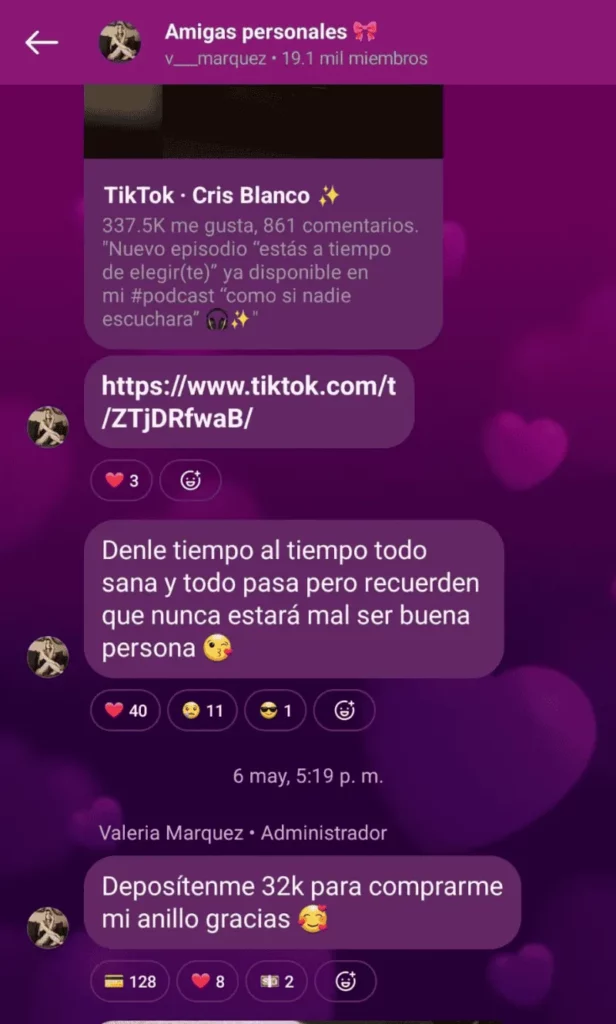Screen dimensions: 616x1024
Task: Go back using the top arrow
Action: tap(42, 42)
